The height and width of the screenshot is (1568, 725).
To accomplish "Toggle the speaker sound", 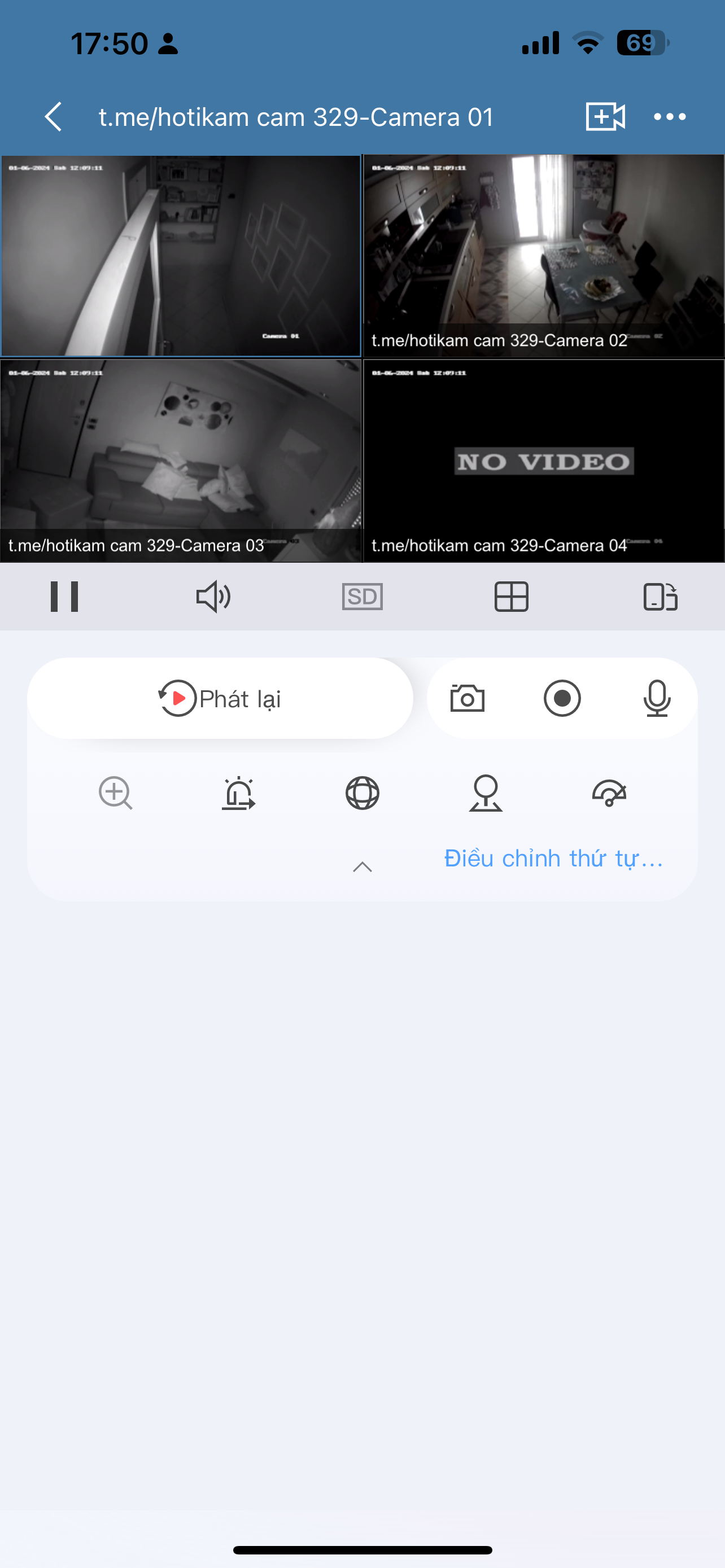I will pyautogui.click(x=213, y=597).
